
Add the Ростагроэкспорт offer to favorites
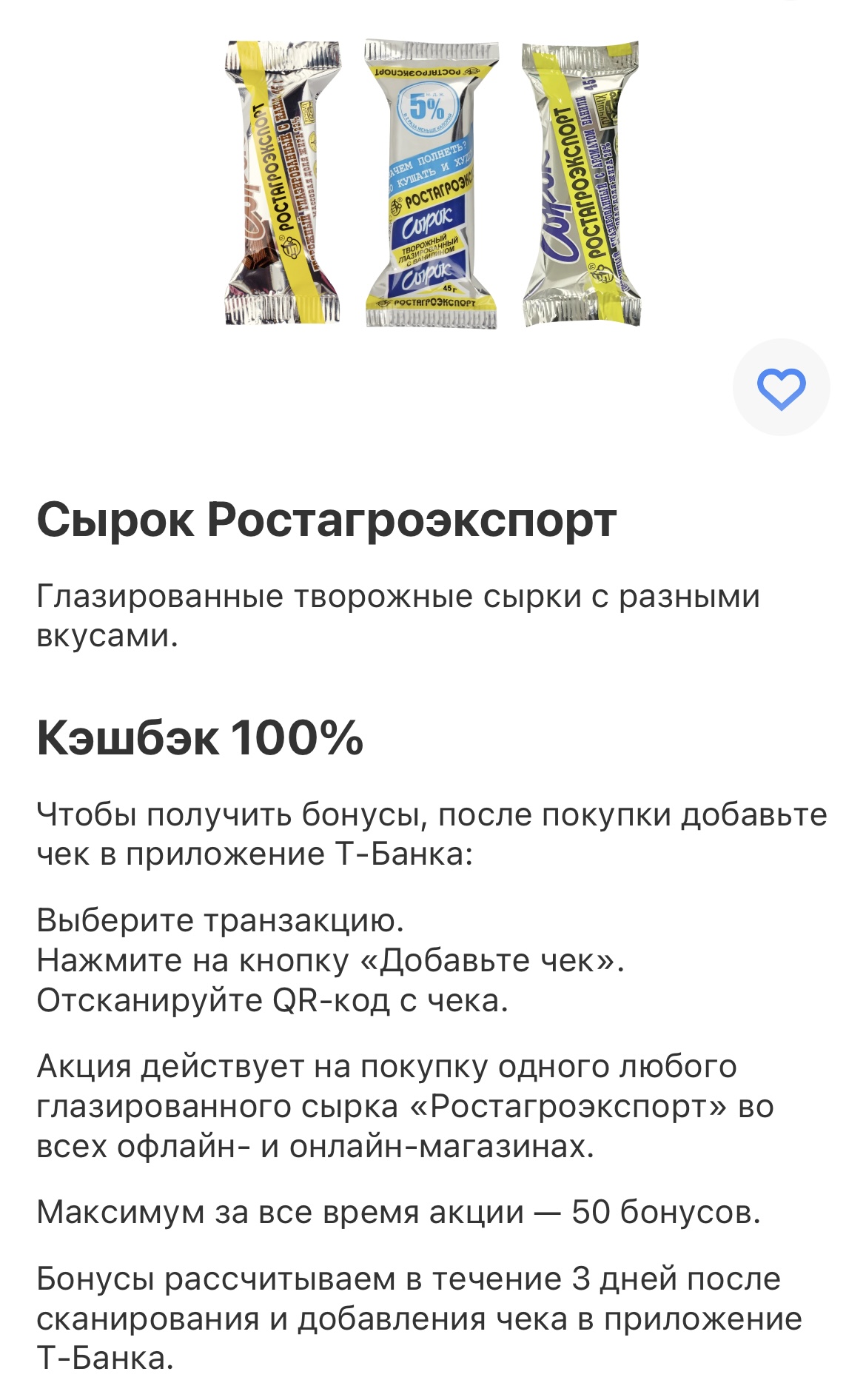click(x=781, y=388)
